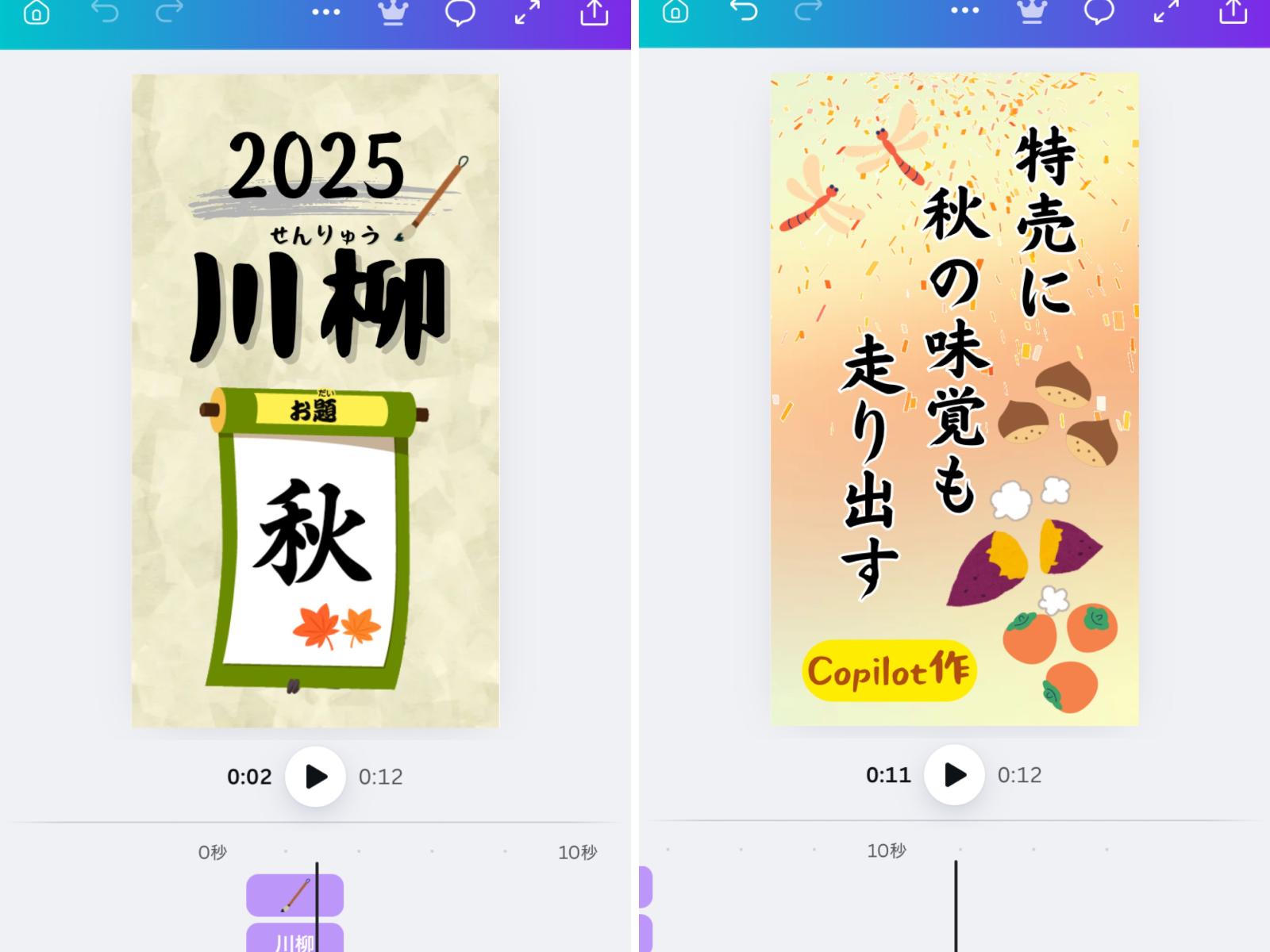Expand the 川柳 design to full screen
The height and width of the screenshot is (952, 1270).
pyautogui.click(x=527, y=13)
